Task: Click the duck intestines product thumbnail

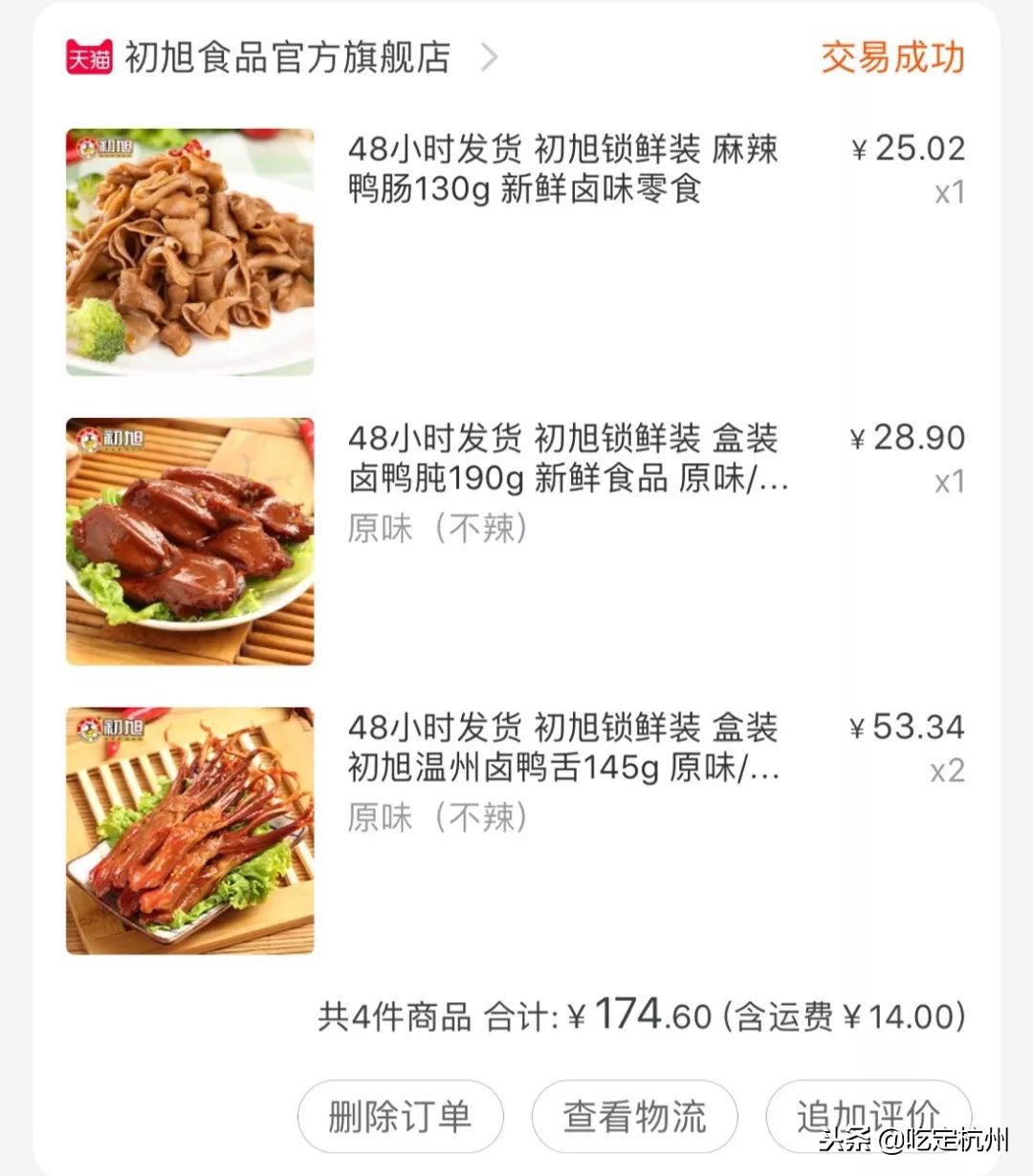Action: pos(189,251)
